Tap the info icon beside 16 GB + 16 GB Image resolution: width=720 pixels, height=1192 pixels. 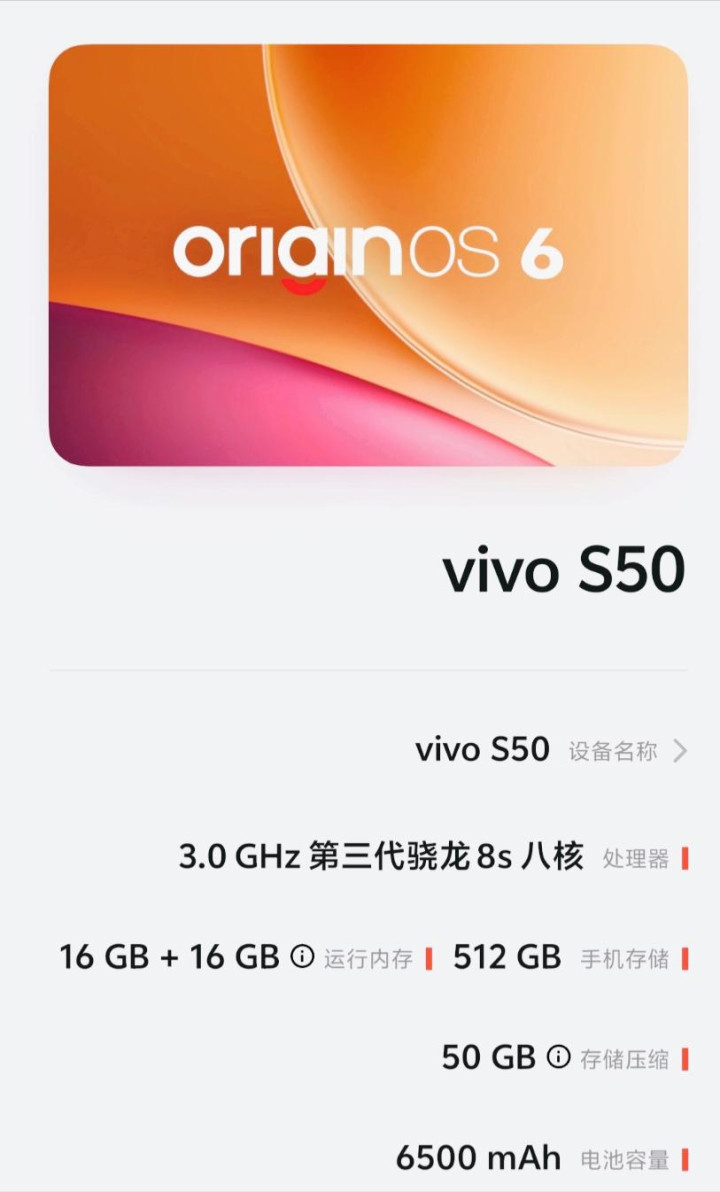click(302, 957)
